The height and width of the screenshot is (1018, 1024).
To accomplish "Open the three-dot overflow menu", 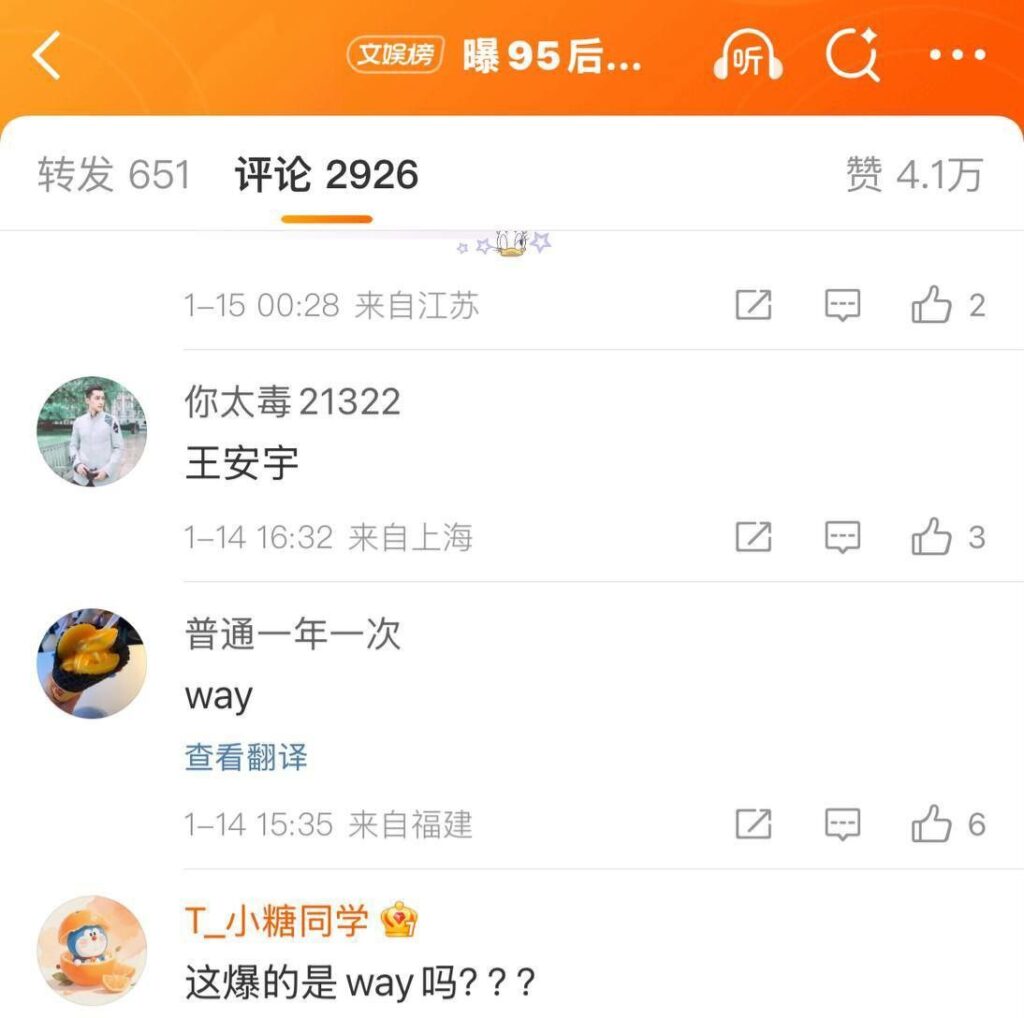I will pyautogui.click(x=957, y=57).
